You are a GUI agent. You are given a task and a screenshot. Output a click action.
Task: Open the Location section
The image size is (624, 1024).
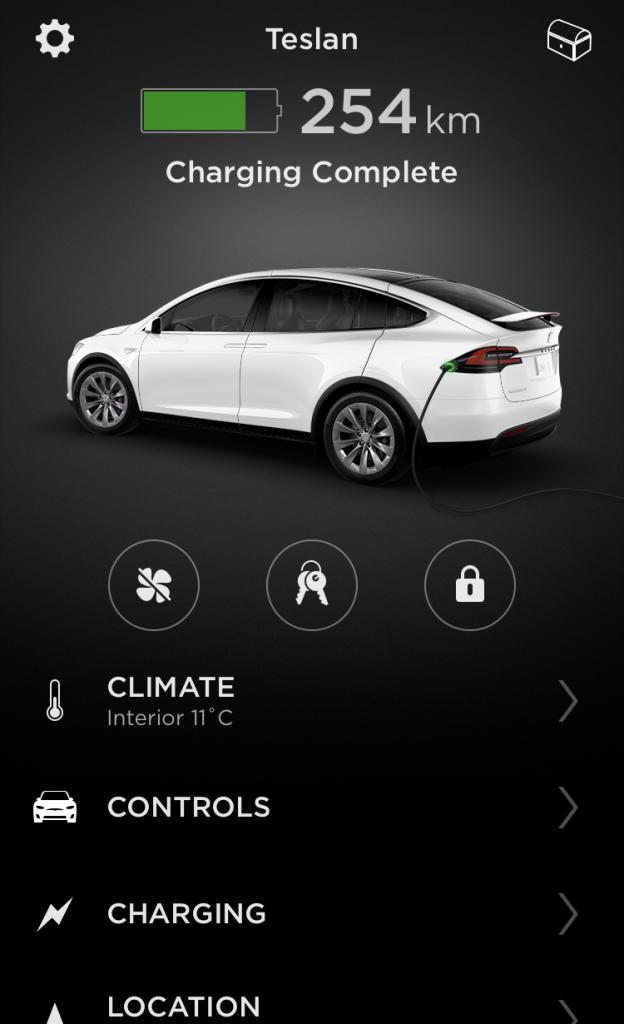click(312, 1006)
